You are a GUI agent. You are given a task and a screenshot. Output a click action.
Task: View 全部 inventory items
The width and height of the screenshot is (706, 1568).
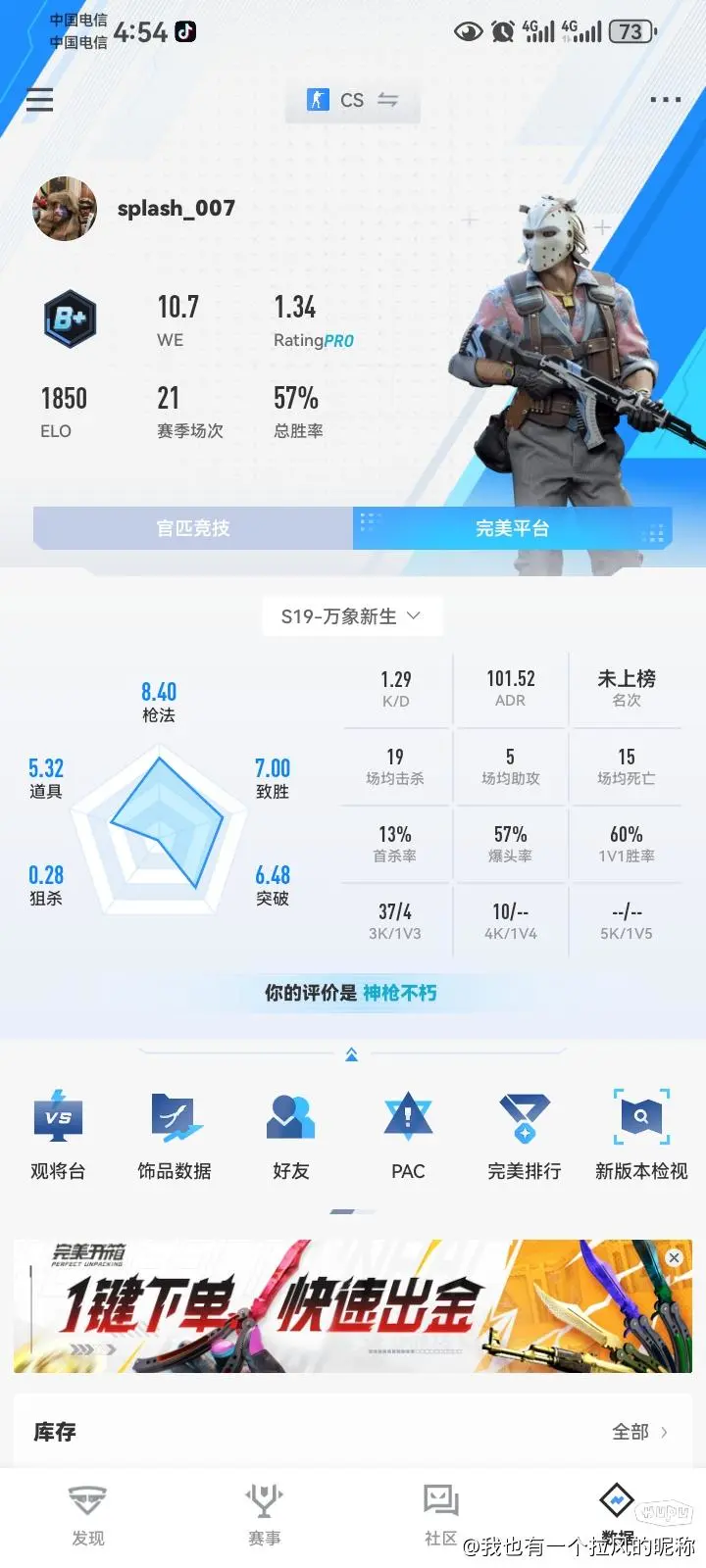(x=639, y=1432)
